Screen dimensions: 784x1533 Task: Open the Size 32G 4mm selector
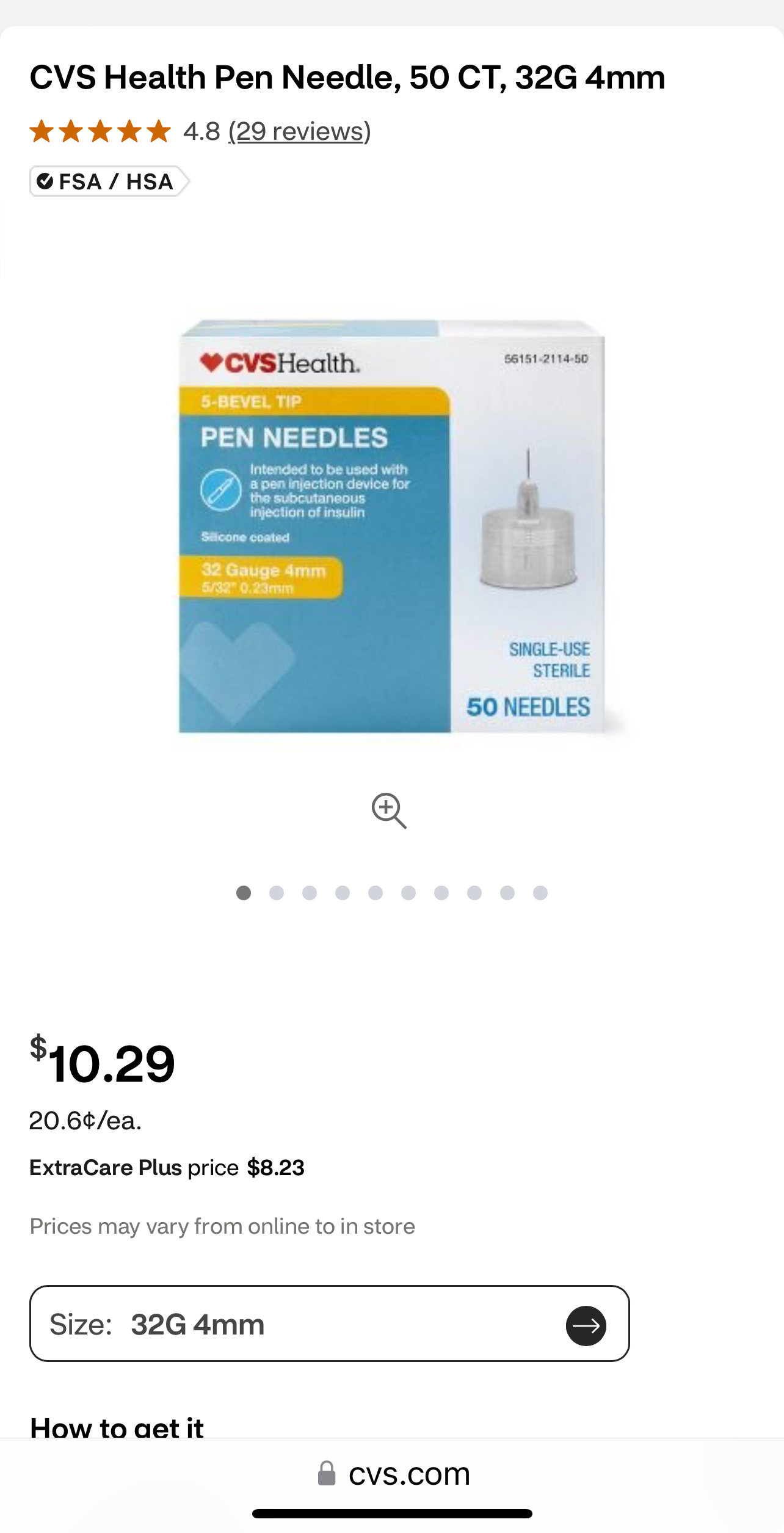tap(329, 1324)
